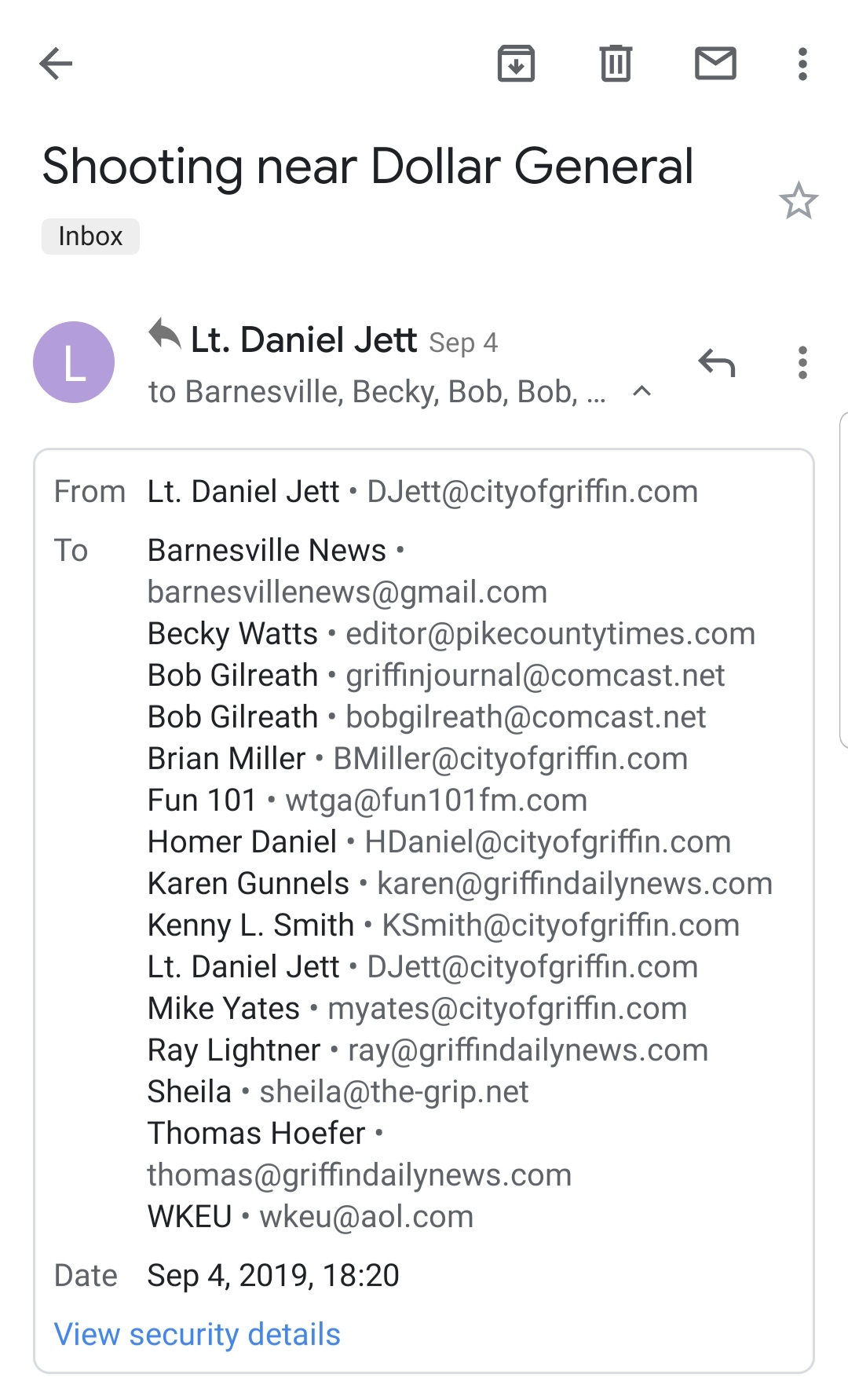Reply to Lt. Daniel Jett's message
848x1400 pixels.
tap(717, 363)
